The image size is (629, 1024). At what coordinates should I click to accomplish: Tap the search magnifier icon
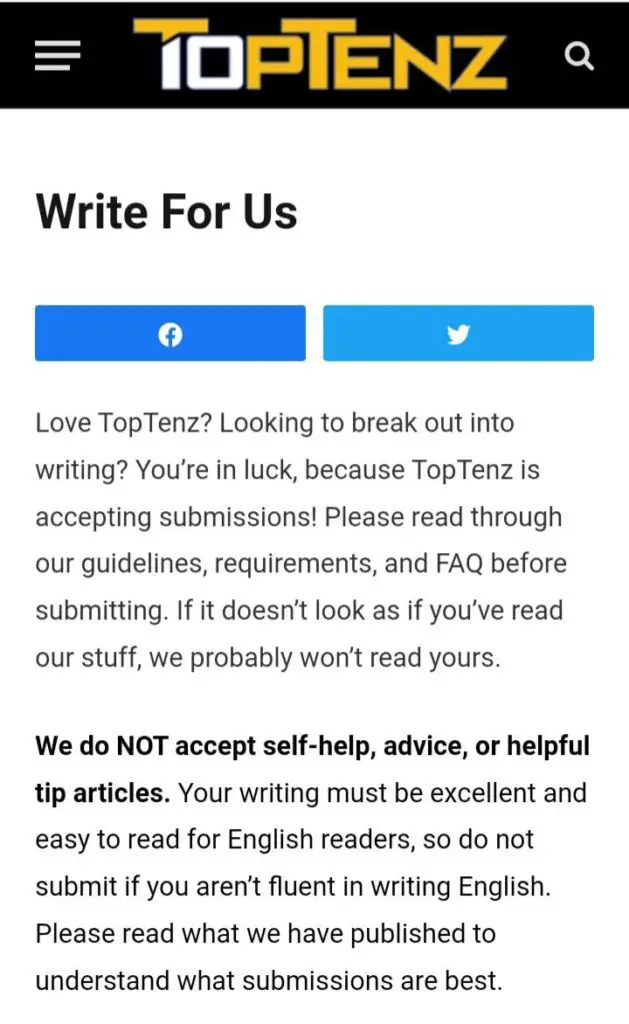579,56
